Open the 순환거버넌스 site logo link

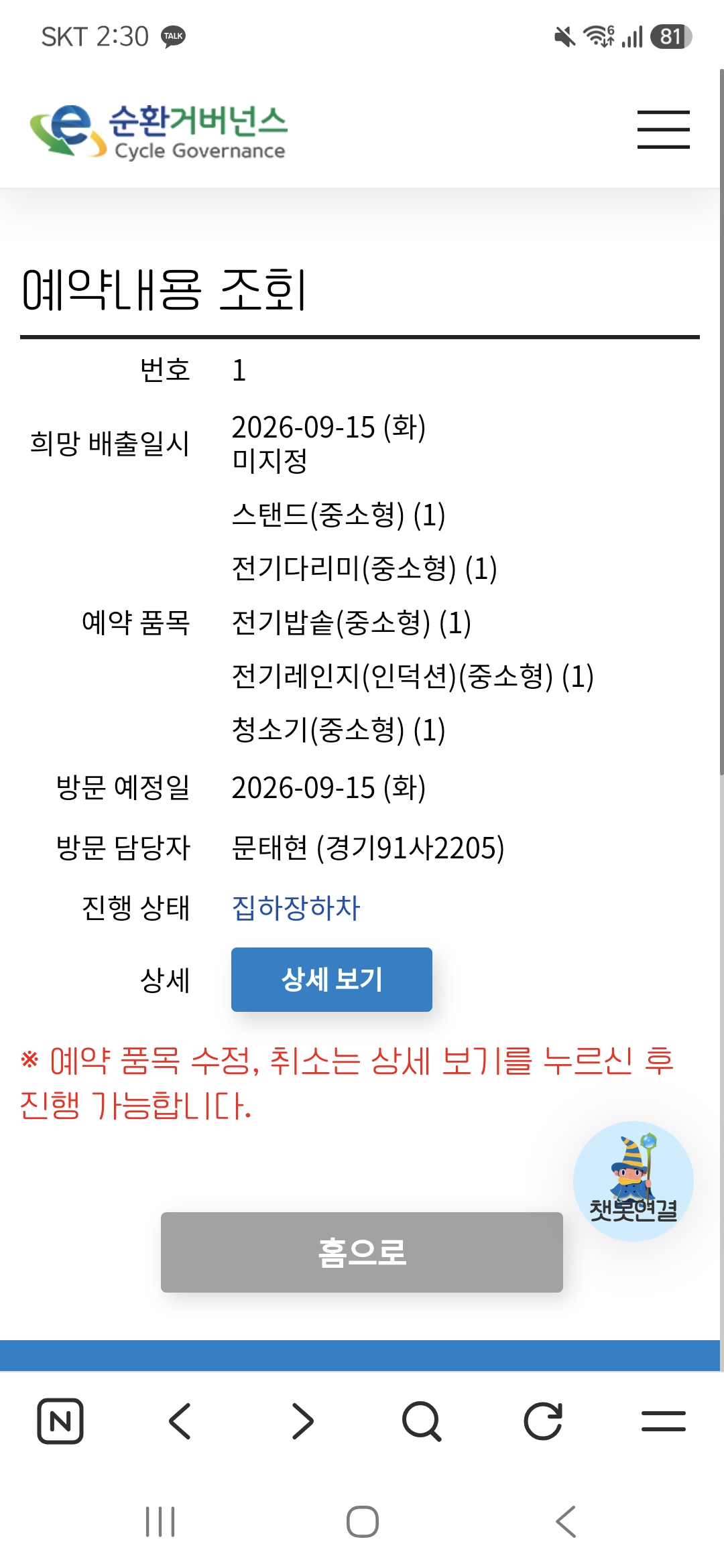(x=159, y=131)
